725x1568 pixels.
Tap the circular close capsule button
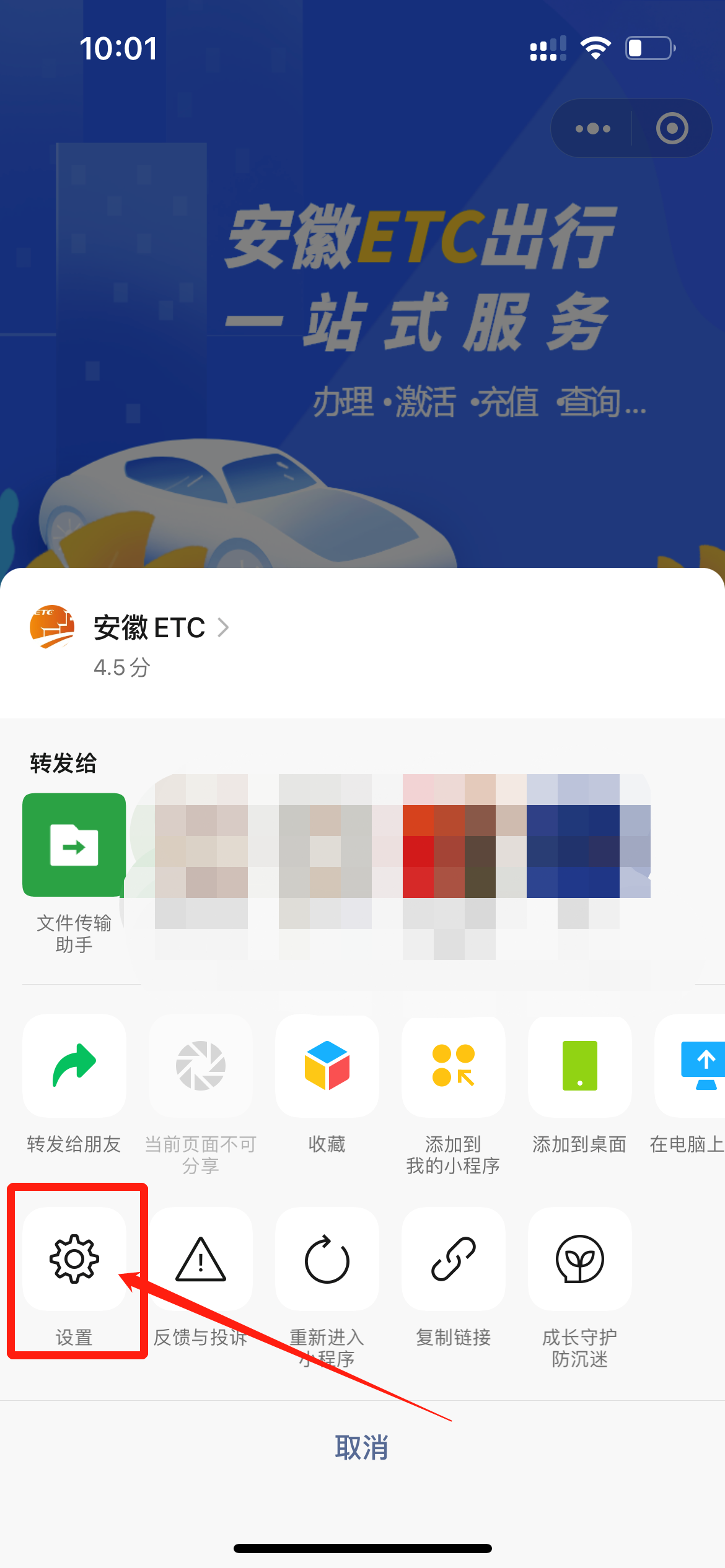tap(671, 128)
